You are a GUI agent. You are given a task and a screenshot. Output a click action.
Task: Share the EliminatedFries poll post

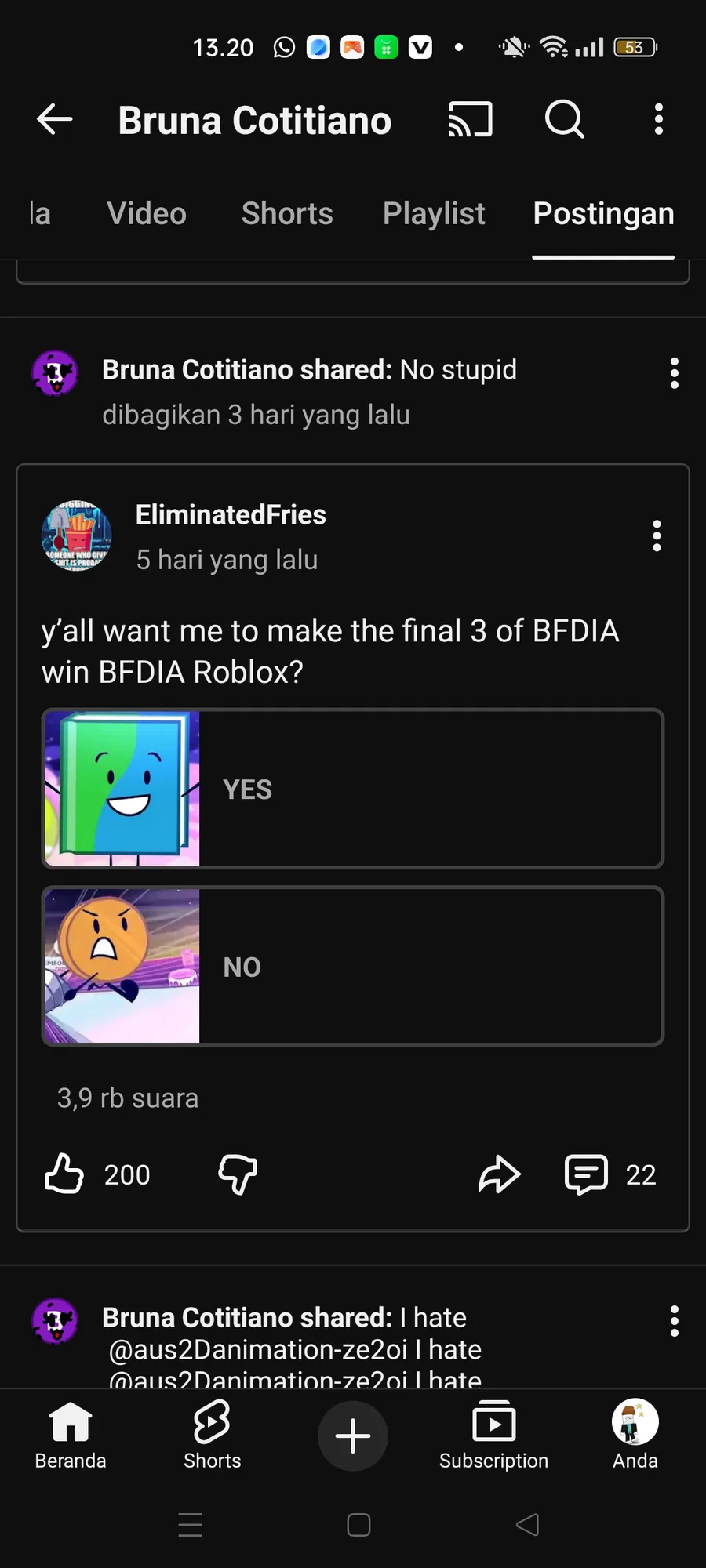pyautogui.click(x=500, y=1174)
